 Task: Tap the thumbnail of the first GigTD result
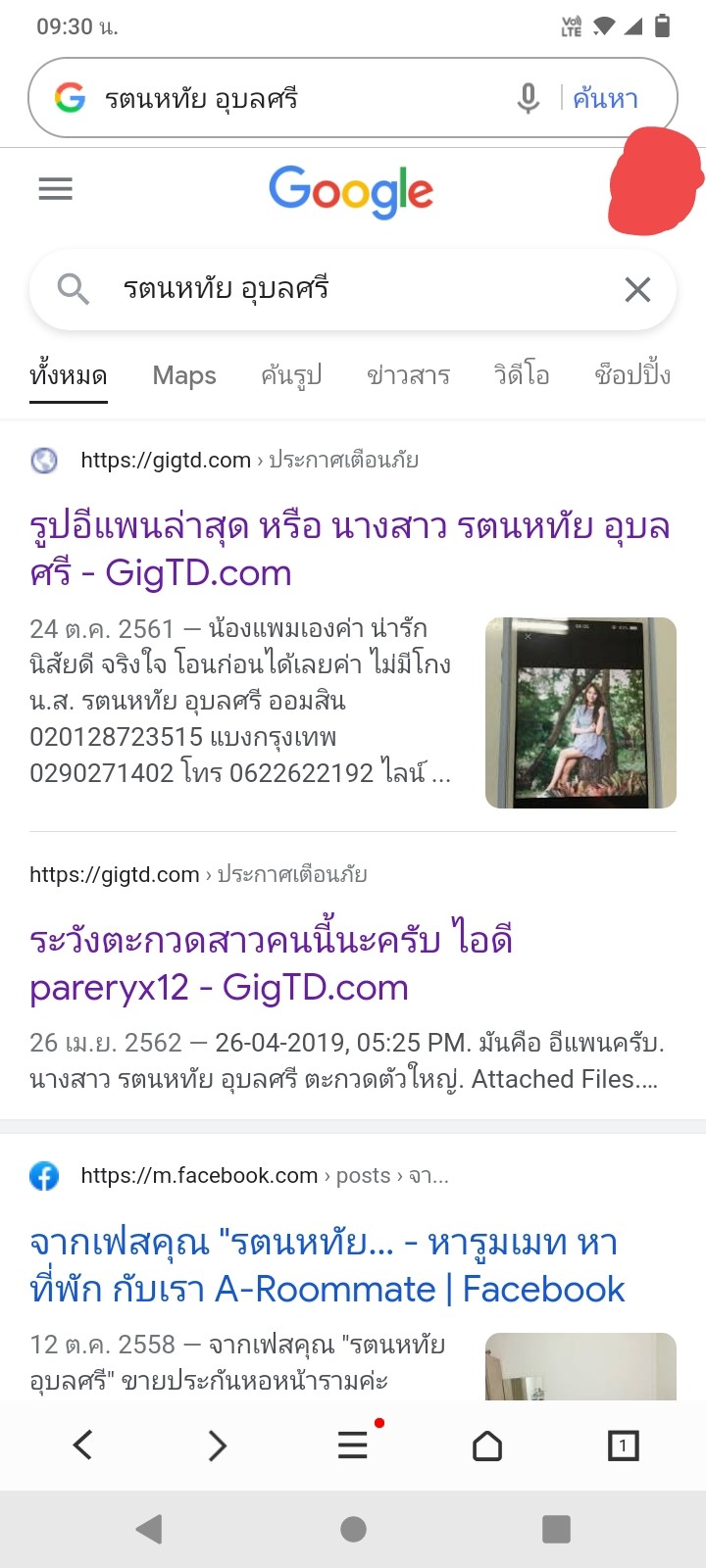580,712
